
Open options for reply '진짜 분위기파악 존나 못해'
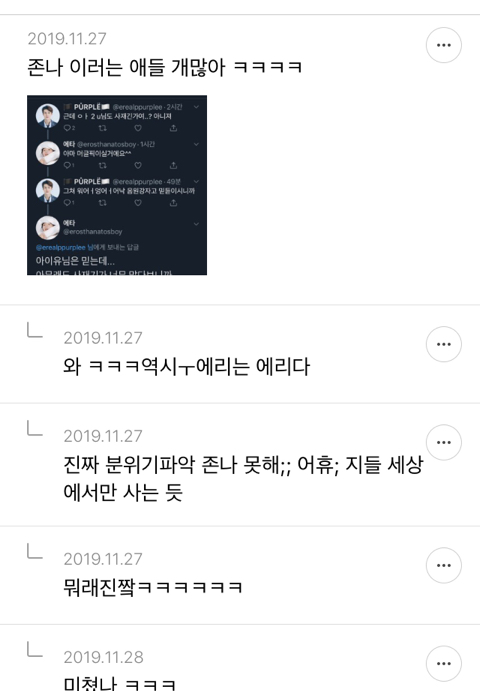(x=443, y=442)
